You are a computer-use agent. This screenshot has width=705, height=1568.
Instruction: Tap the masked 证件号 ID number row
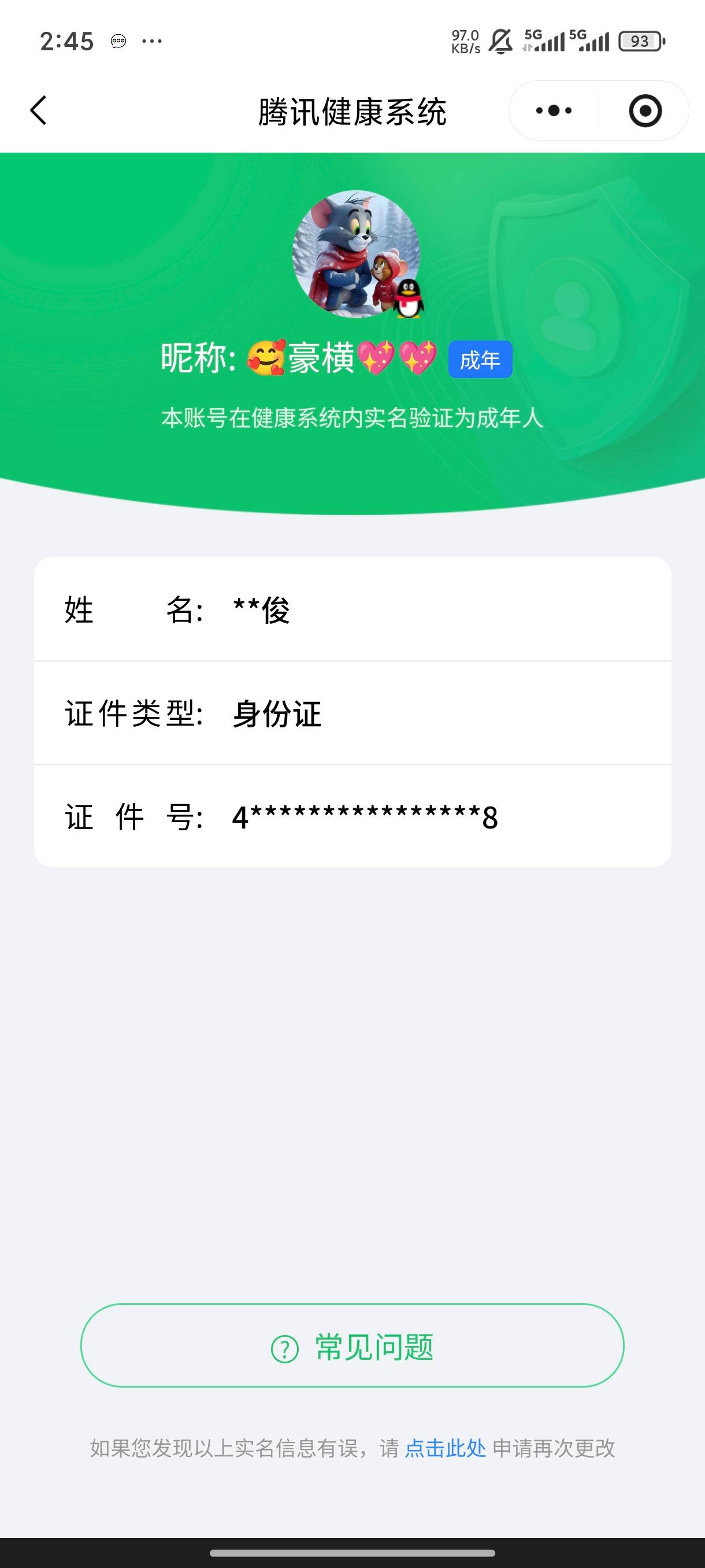pos(351,818)
